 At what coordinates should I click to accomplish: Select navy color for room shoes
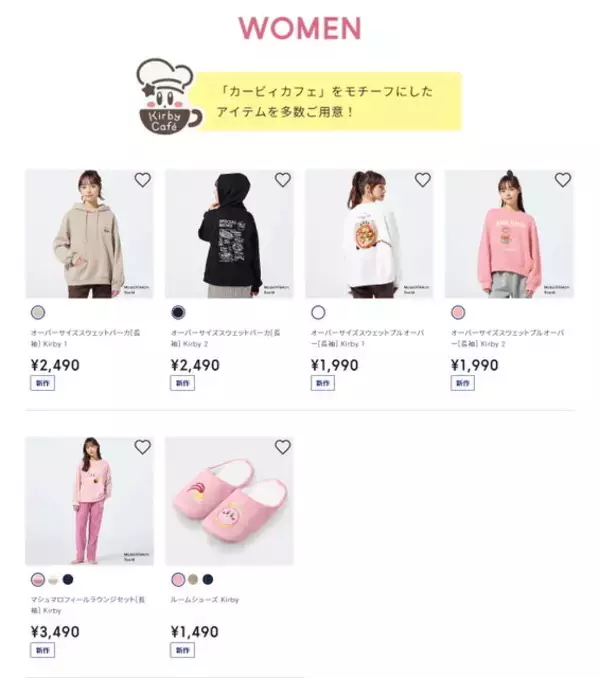point(208,579)
